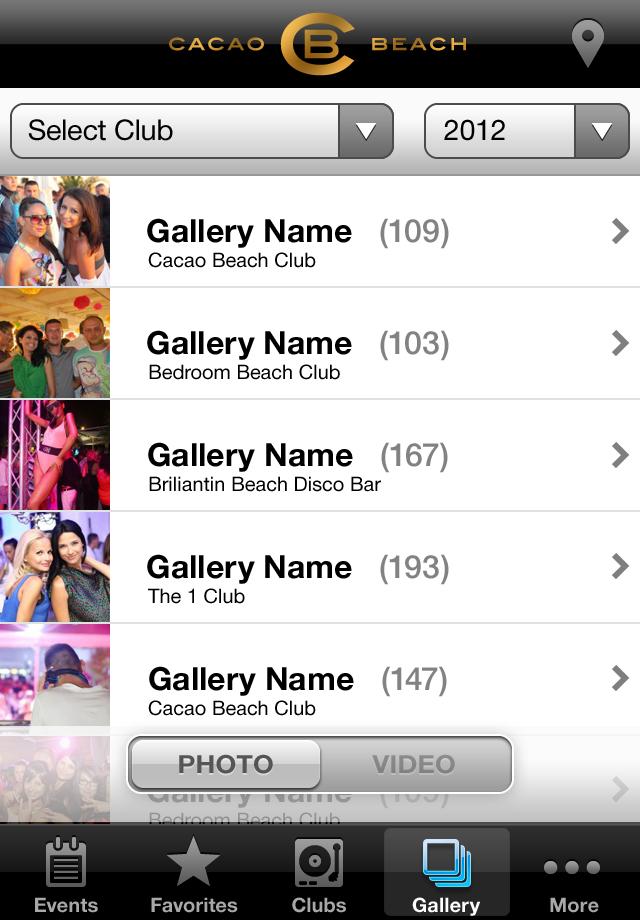Open the gallery with 109 photos
The width and height of the screenshot is (640, 920).
point(320,232)
